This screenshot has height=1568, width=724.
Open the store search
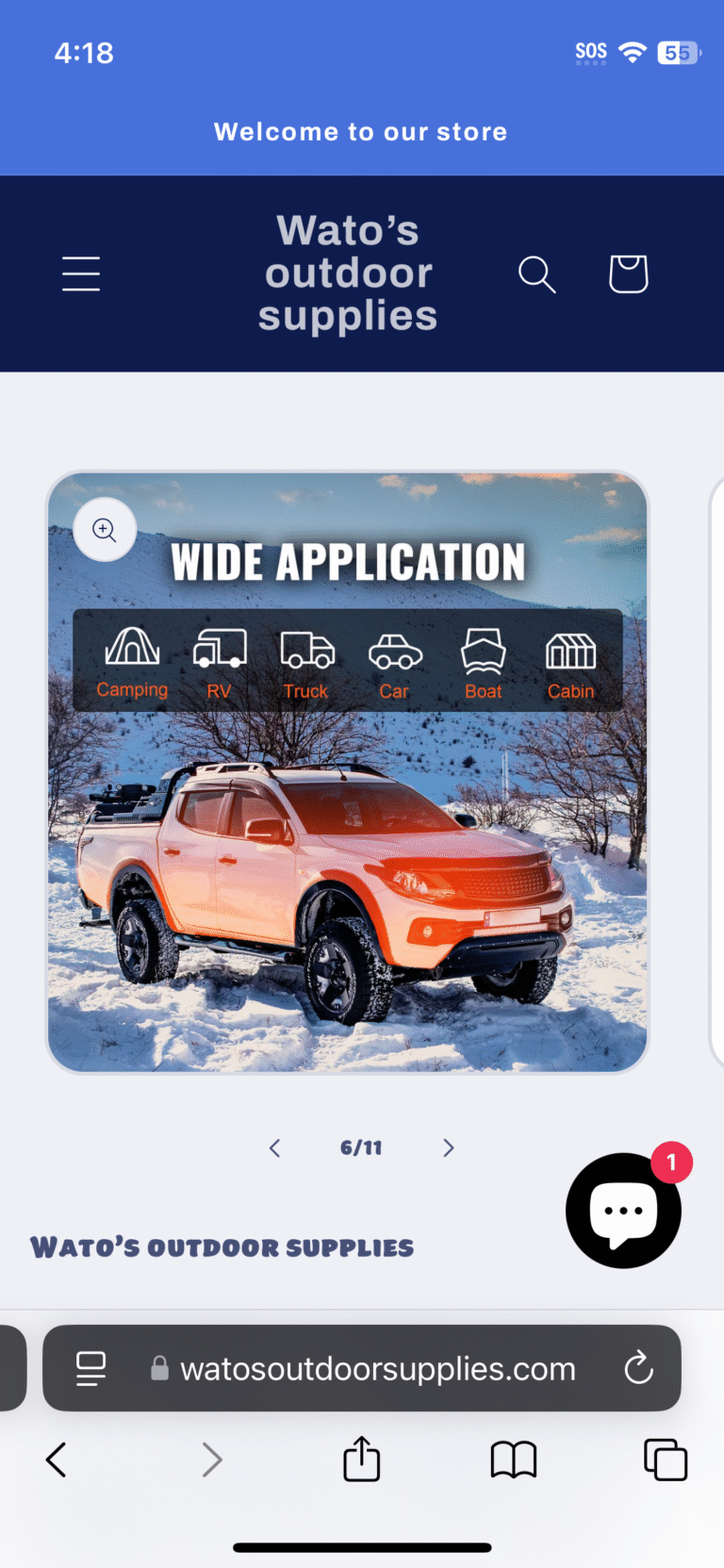pos(536,274)
